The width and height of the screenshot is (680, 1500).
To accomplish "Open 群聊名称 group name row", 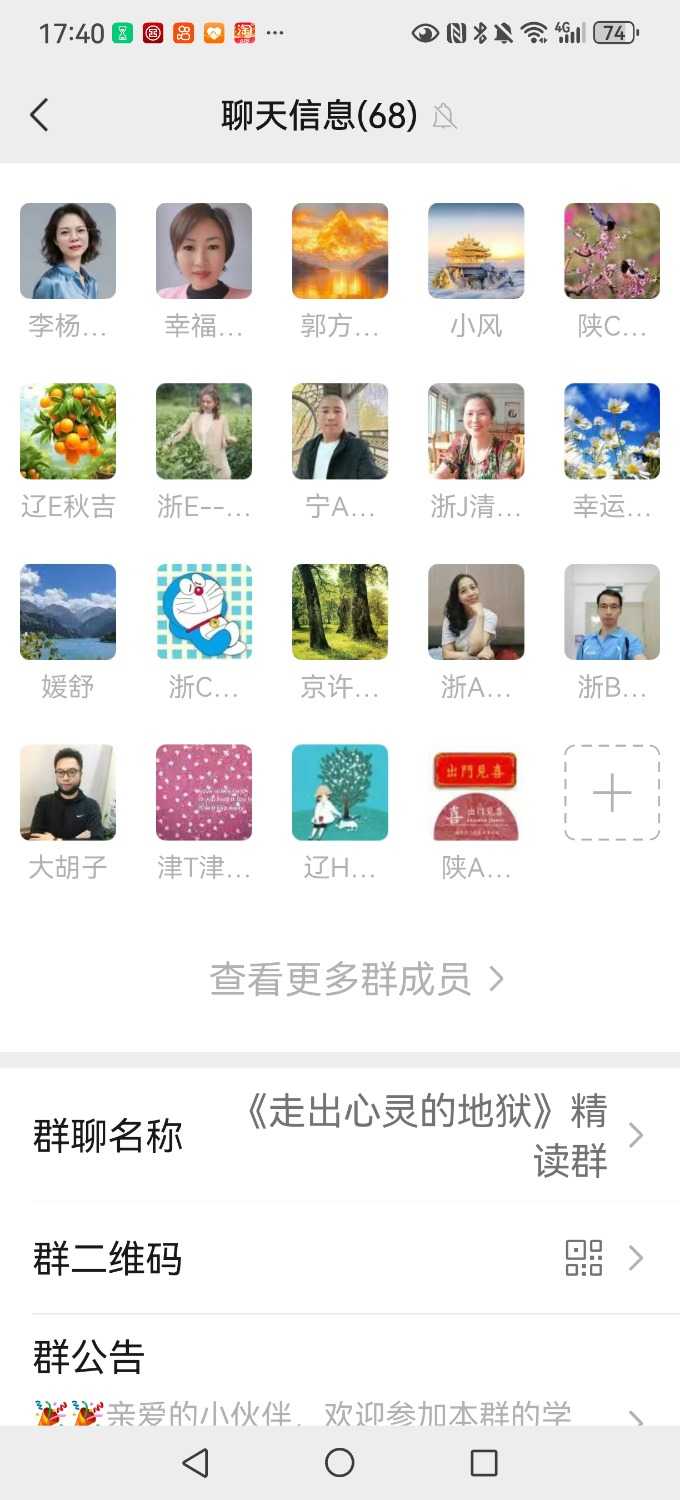I will [340, 1136].
